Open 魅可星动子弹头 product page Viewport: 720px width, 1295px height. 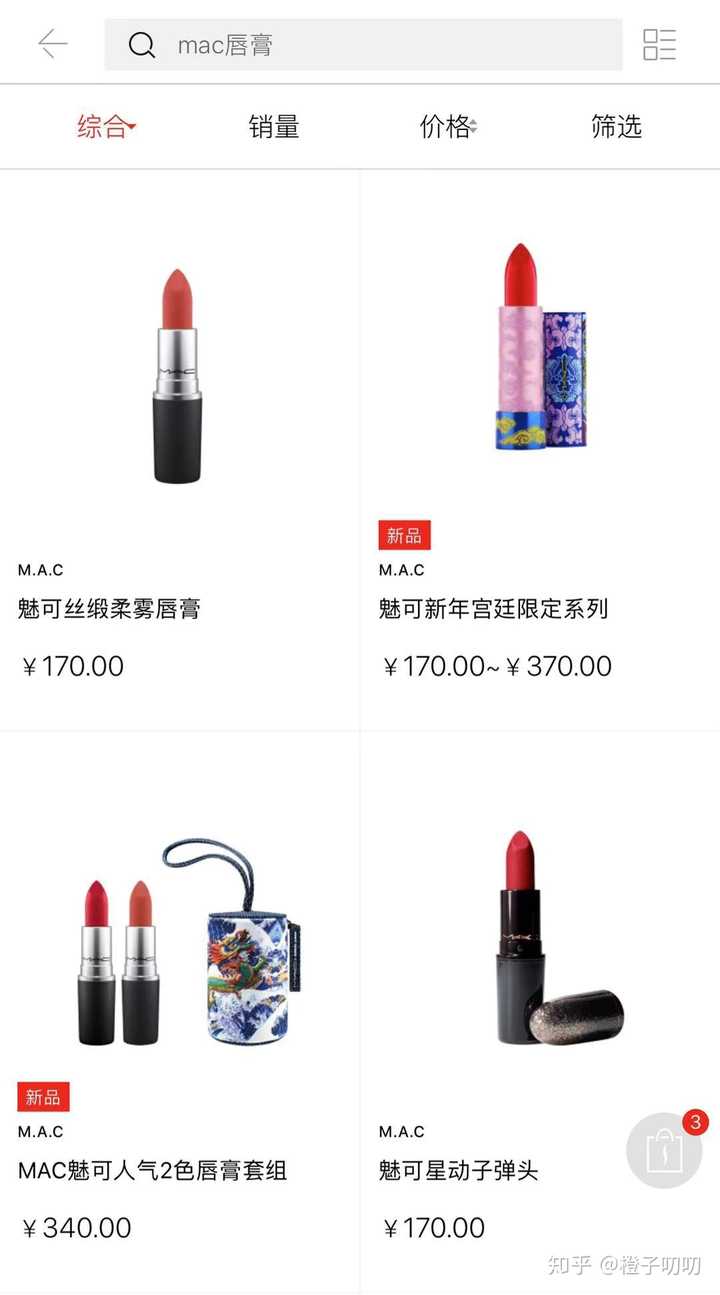[459, 1171]
